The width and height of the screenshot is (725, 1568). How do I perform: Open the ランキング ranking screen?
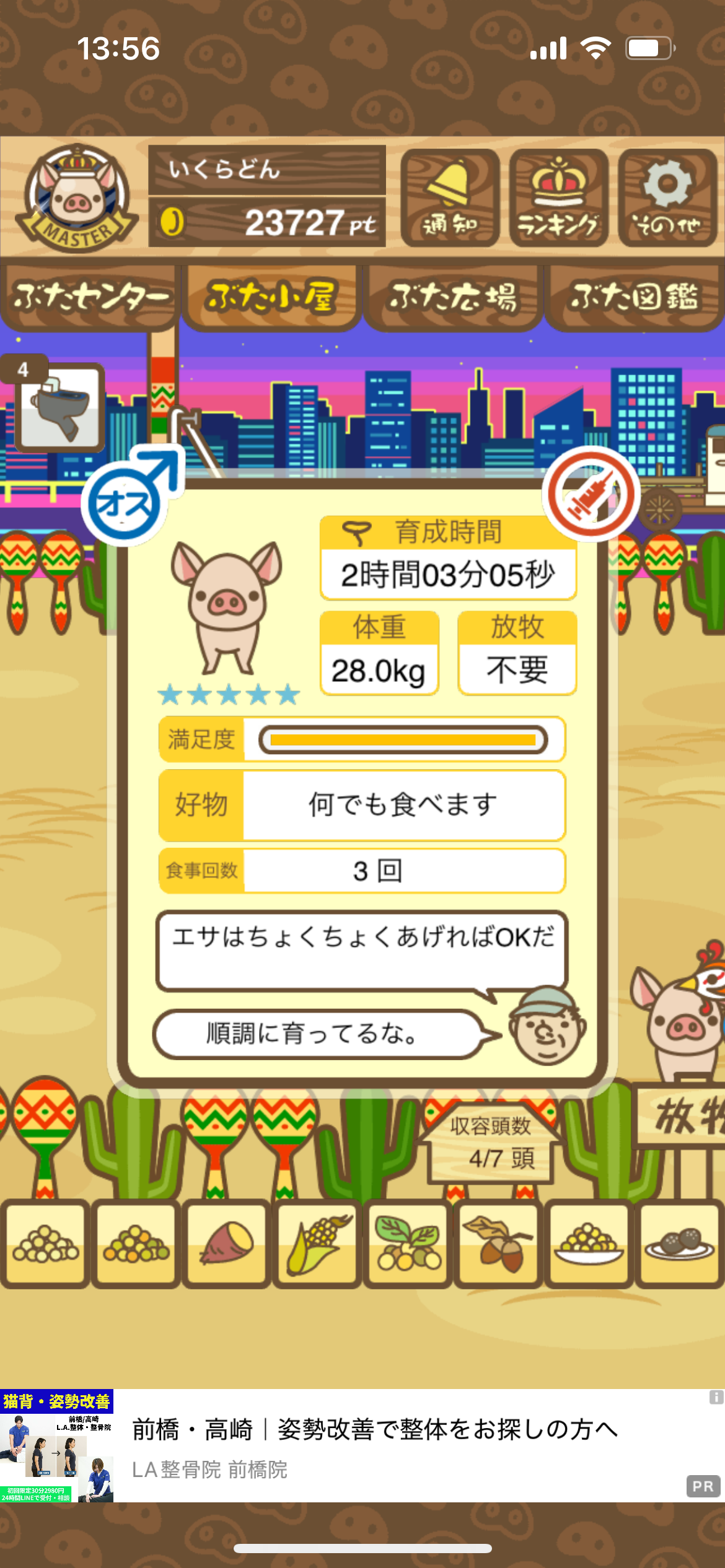pos(558,198)
